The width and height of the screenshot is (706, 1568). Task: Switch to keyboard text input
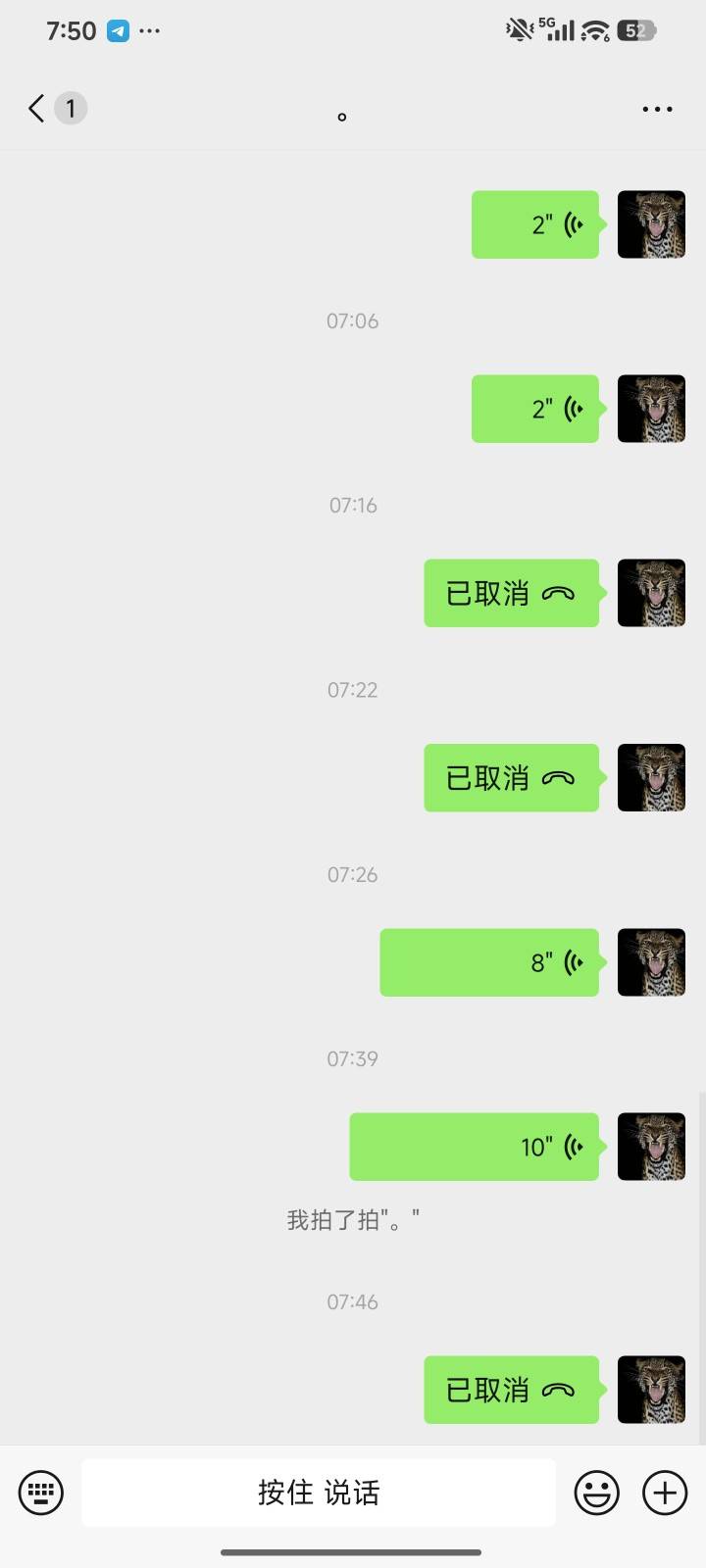click(x=41, y=1493)
